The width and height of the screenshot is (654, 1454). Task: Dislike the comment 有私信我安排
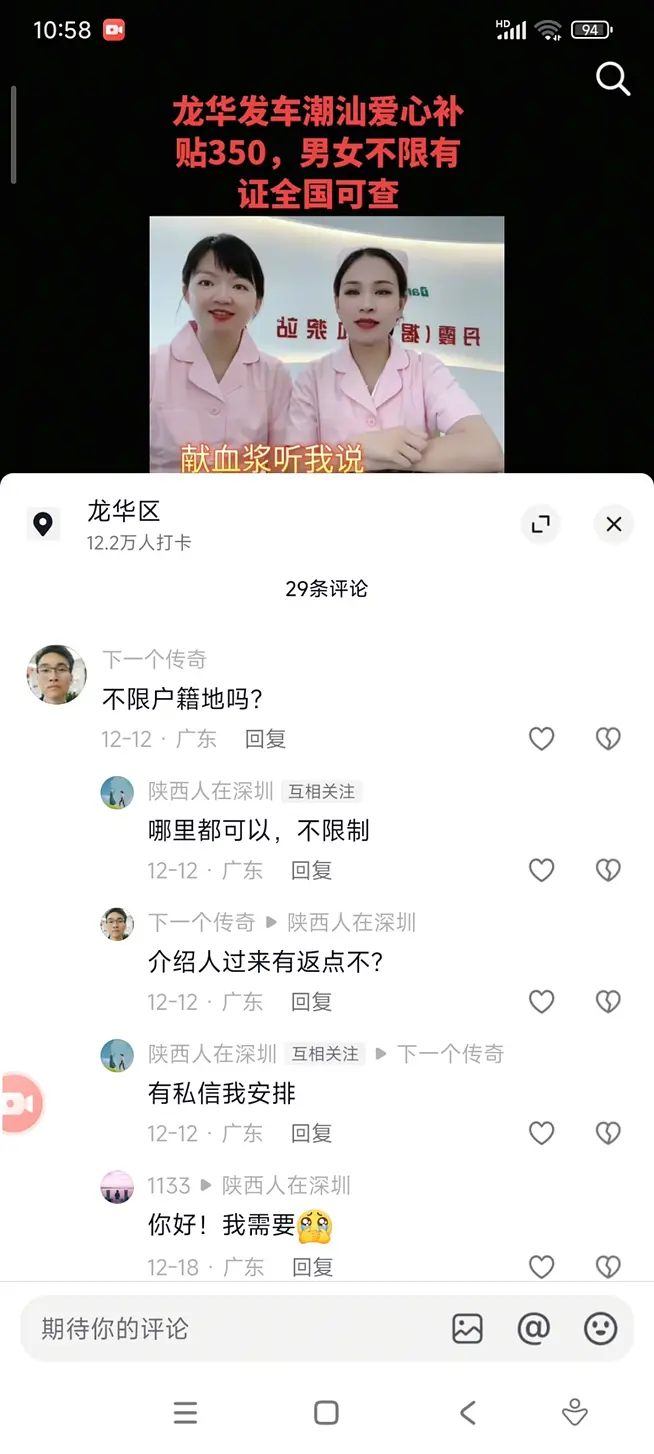tap(608, 1133)
